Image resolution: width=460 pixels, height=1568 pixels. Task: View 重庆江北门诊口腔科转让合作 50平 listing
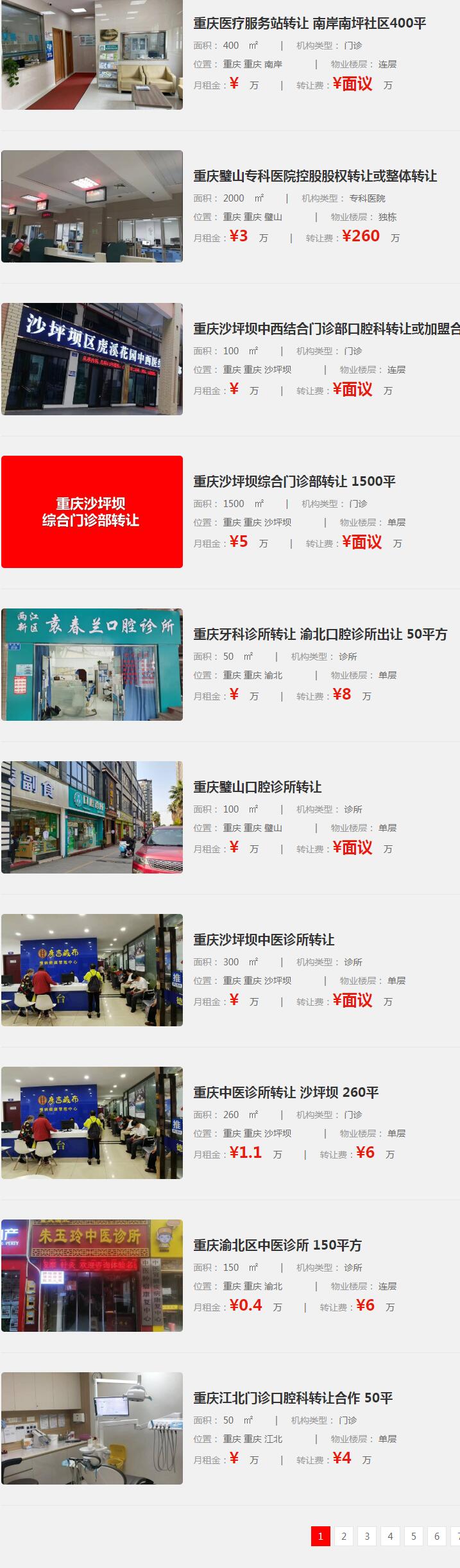click(x=293, y=1399)
